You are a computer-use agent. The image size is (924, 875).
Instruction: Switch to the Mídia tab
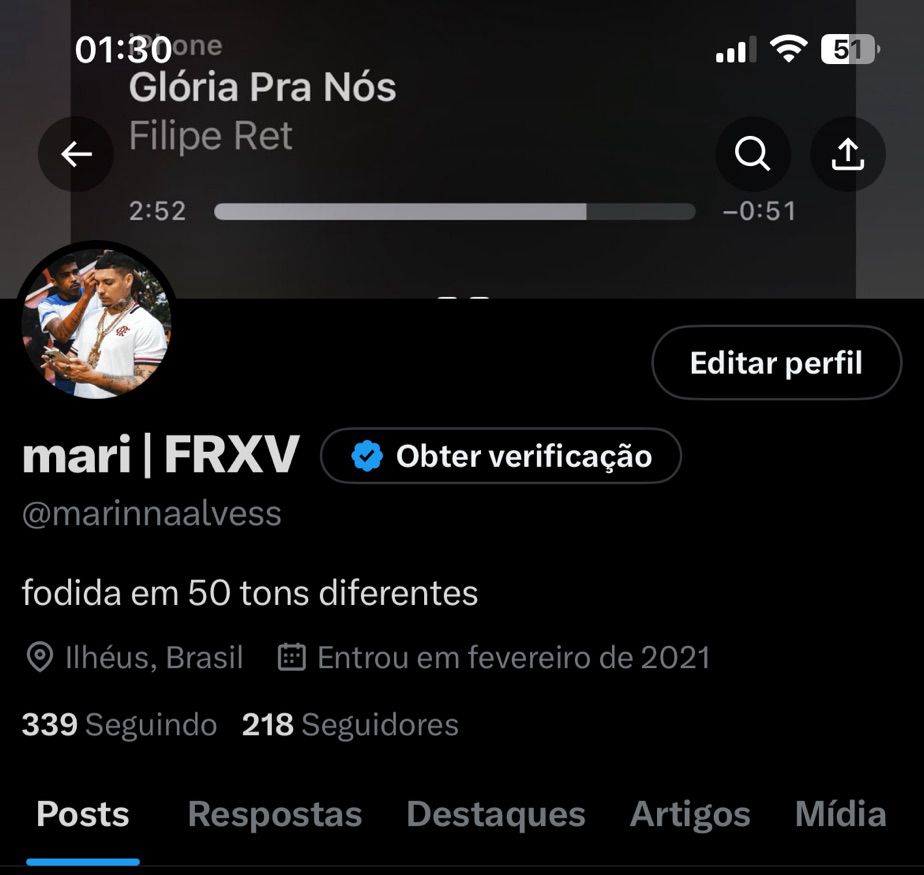tap(840, 815)
